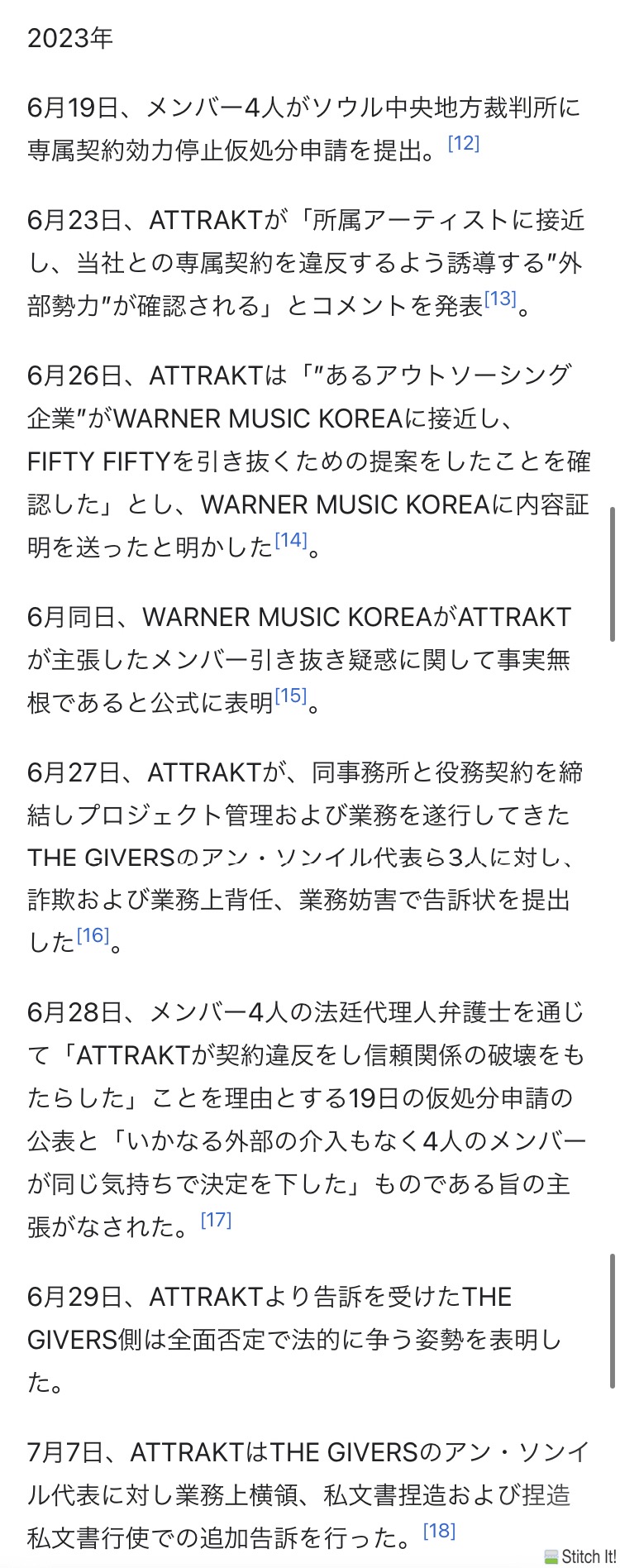The height and width of the screenshot is (1568, 620).
Task: Open citation link [12]
Action: click(x=463, y=143)
